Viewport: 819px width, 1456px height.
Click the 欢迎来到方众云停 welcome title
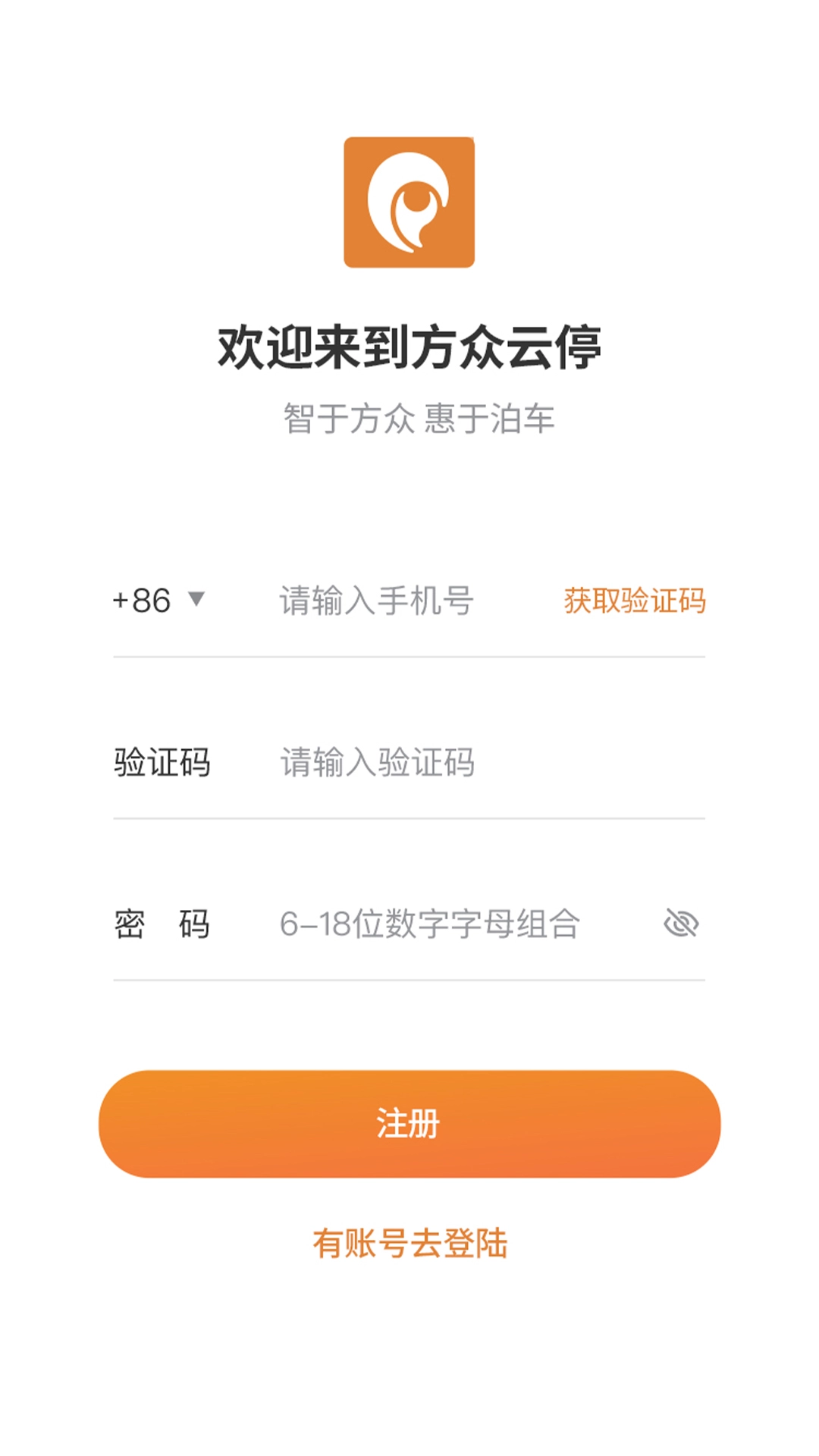tap(409, 345)
